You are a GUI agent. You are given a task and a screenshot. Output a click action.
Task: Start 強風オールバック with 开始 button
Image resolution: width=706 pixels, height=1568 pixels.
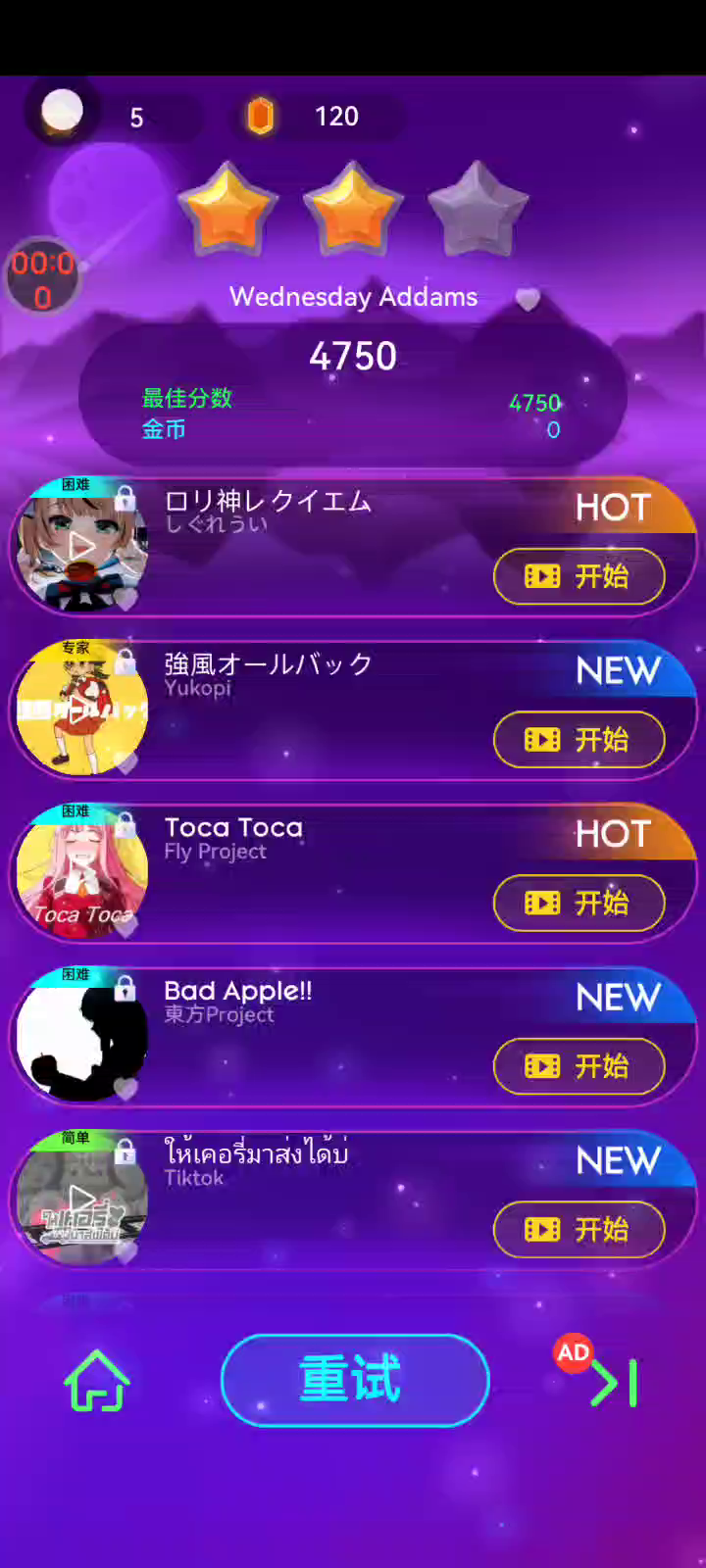pyautogui.click(x=579, y=740)
